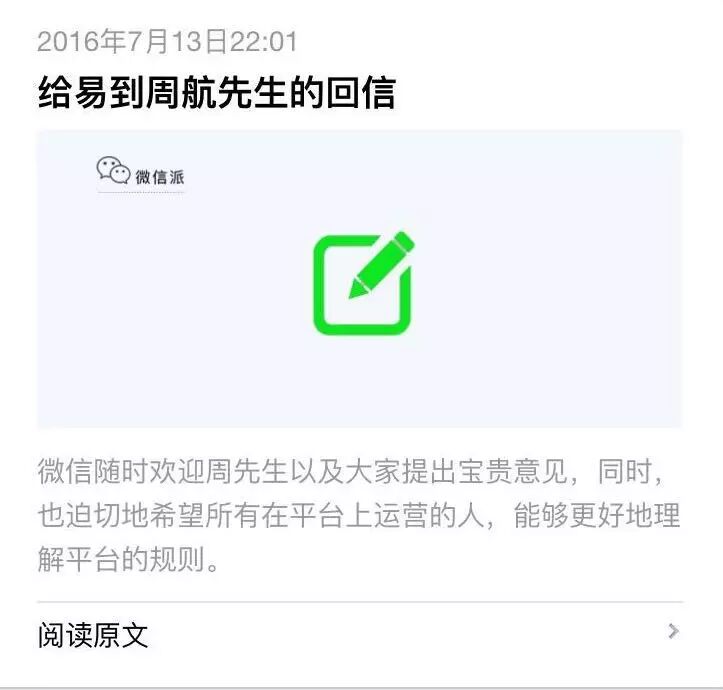Open the 给易到周航先生的回信 article cover image
The width and height of the screenshot is (723, 690).
click(360, 279)
